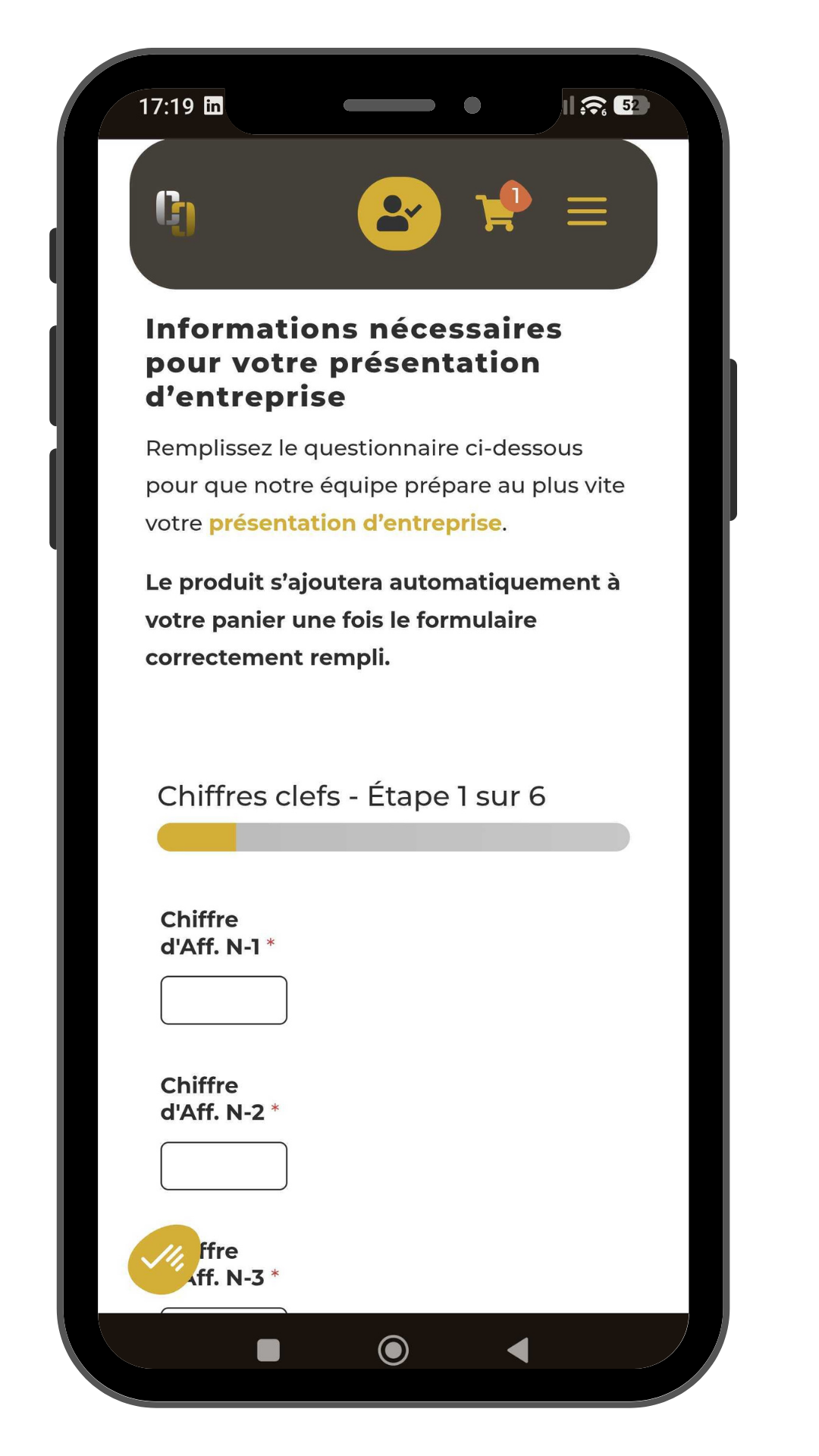Open the user account icon
The image size is (819, 1456).
399,213
